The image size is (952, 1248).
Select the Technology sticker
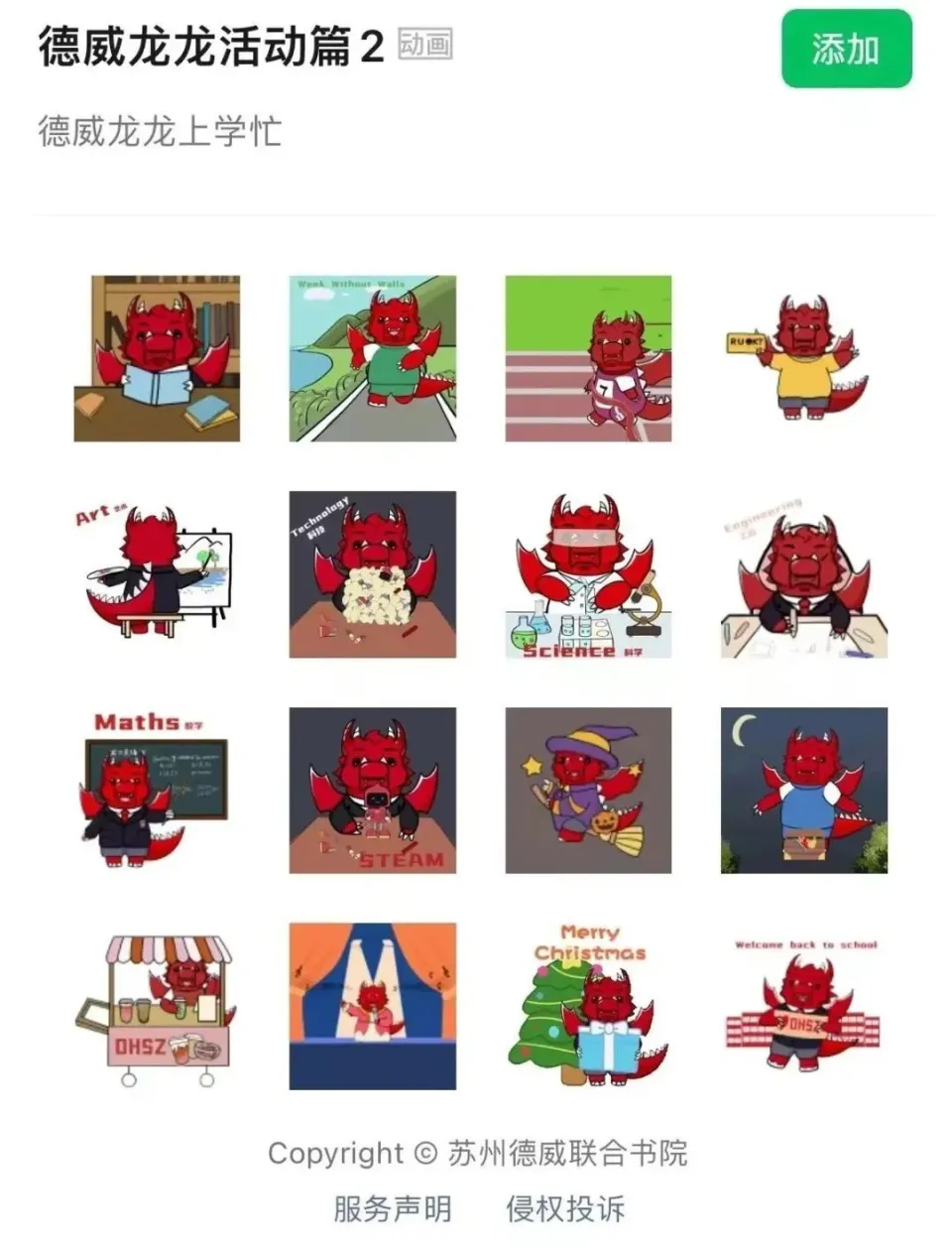tap(372, 574)
